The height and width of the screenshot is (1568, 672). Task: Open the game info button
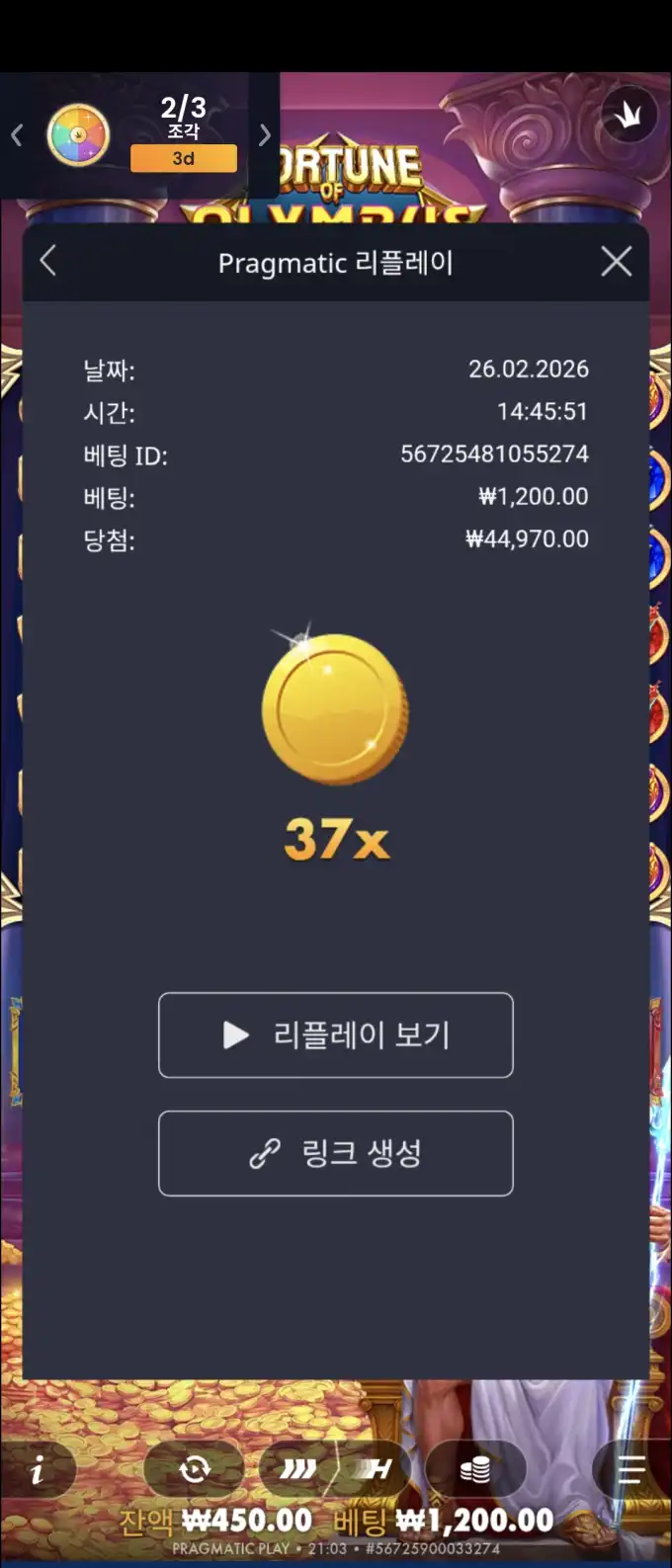38,1470
